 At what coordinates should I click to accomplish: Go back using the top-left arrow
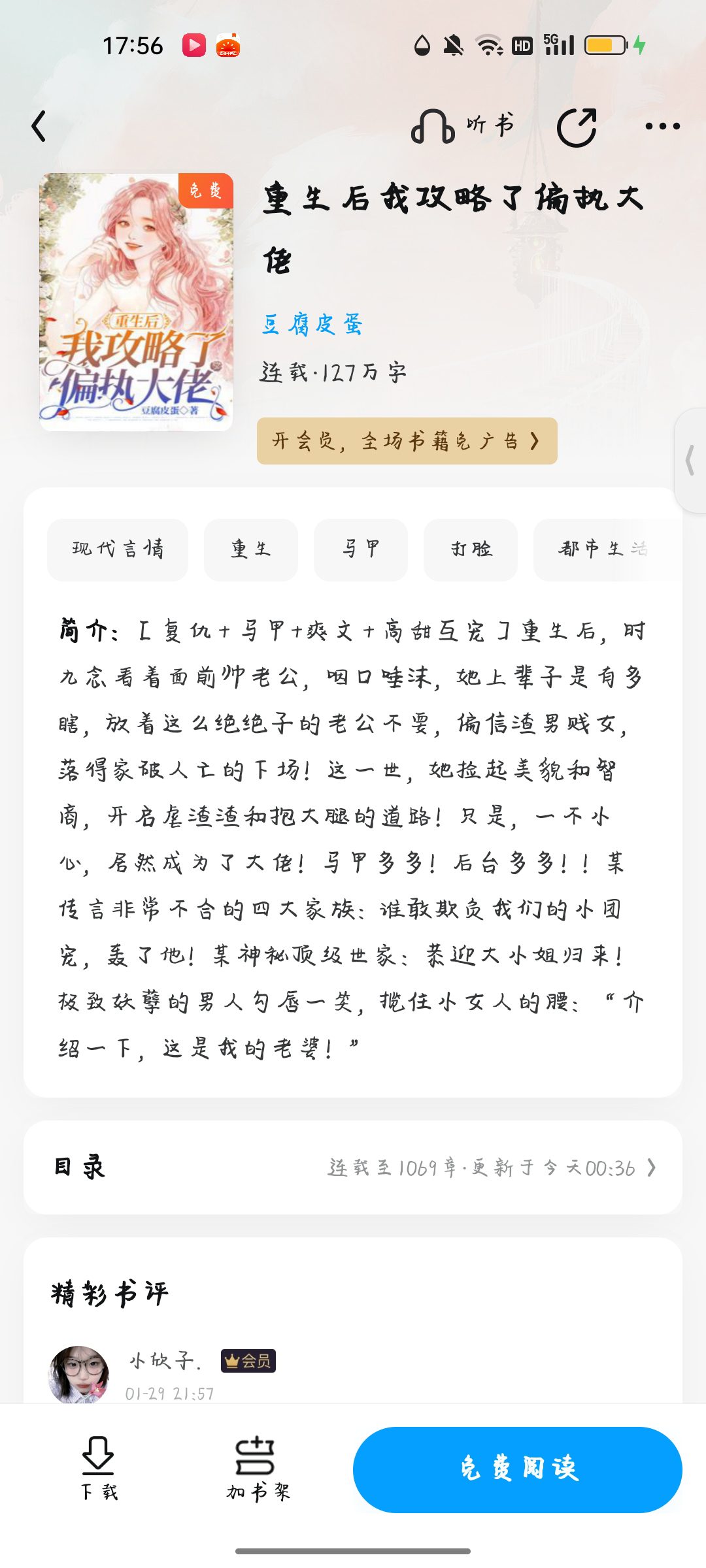[39, 126]
